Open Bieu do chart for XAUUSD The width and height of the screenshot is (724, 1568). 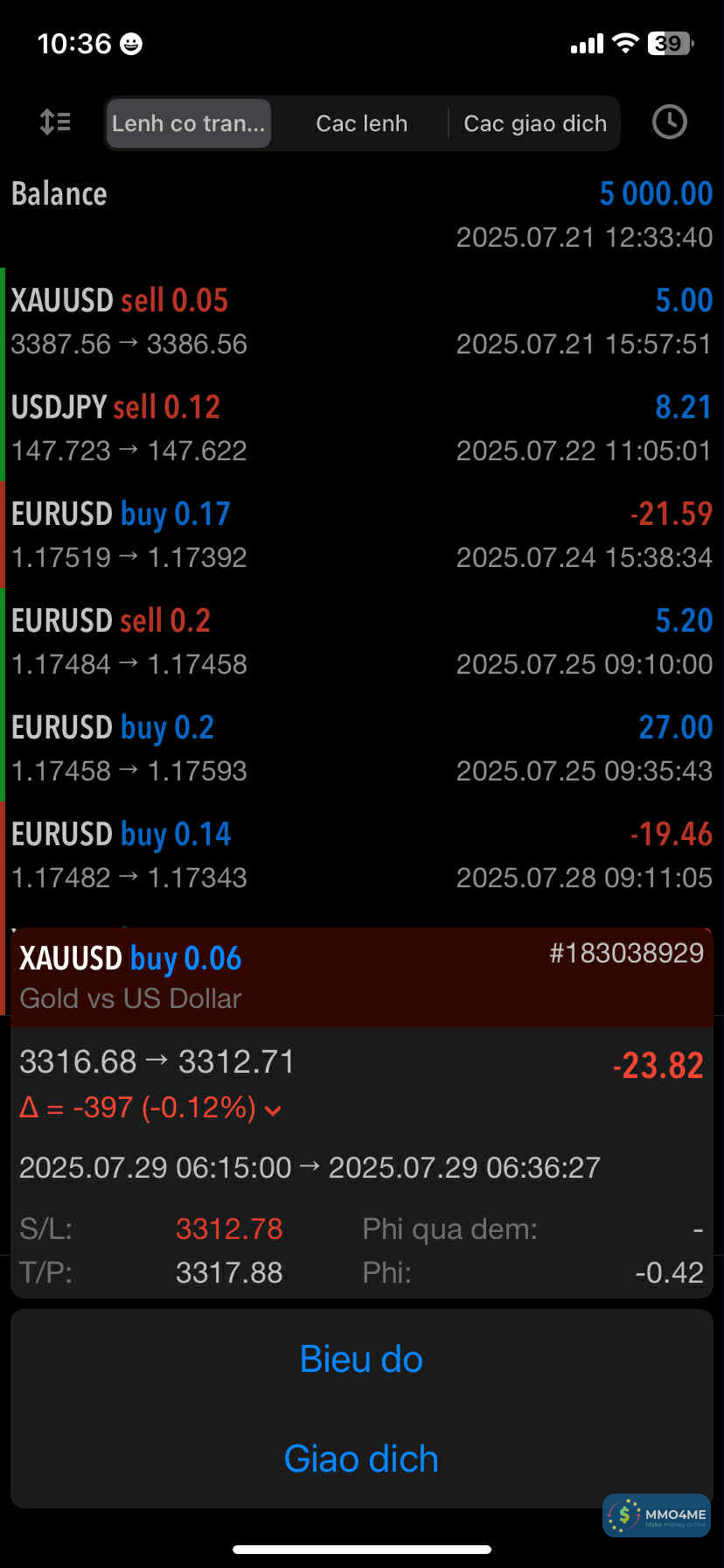tap(361, 1359)
